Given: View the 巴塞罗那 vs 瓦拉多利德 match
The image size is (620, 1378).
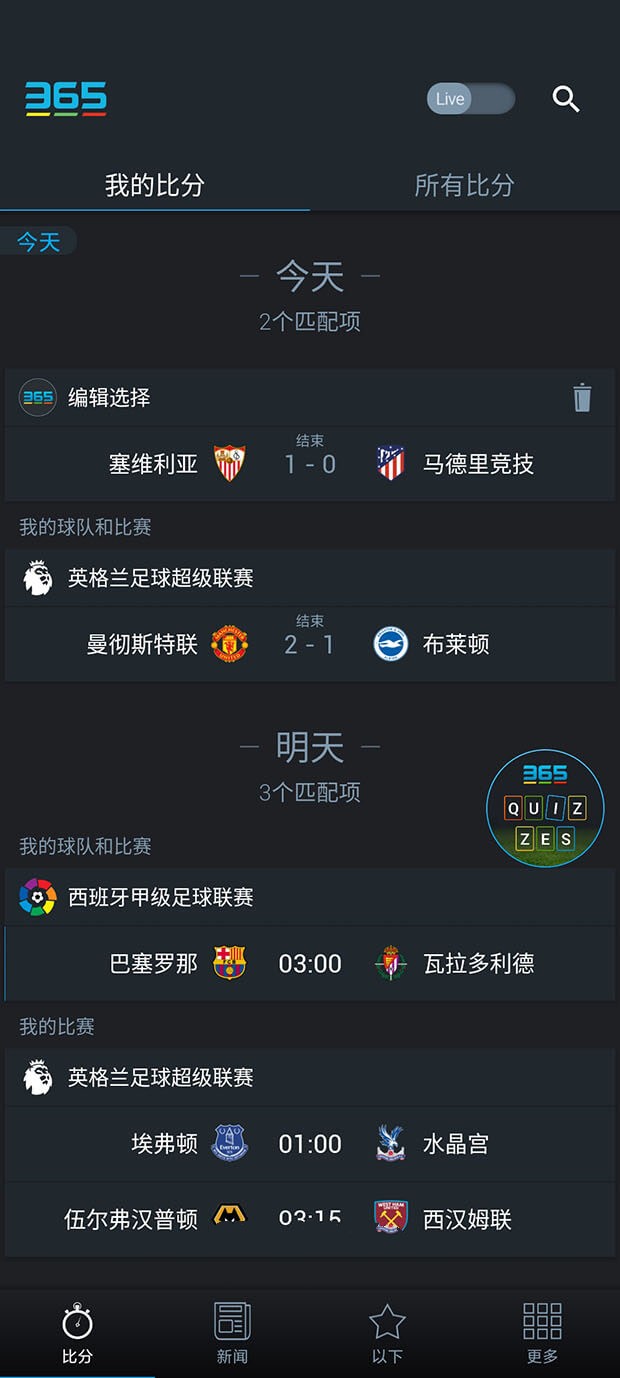Looking at the screenshot, I should [310, 963].
